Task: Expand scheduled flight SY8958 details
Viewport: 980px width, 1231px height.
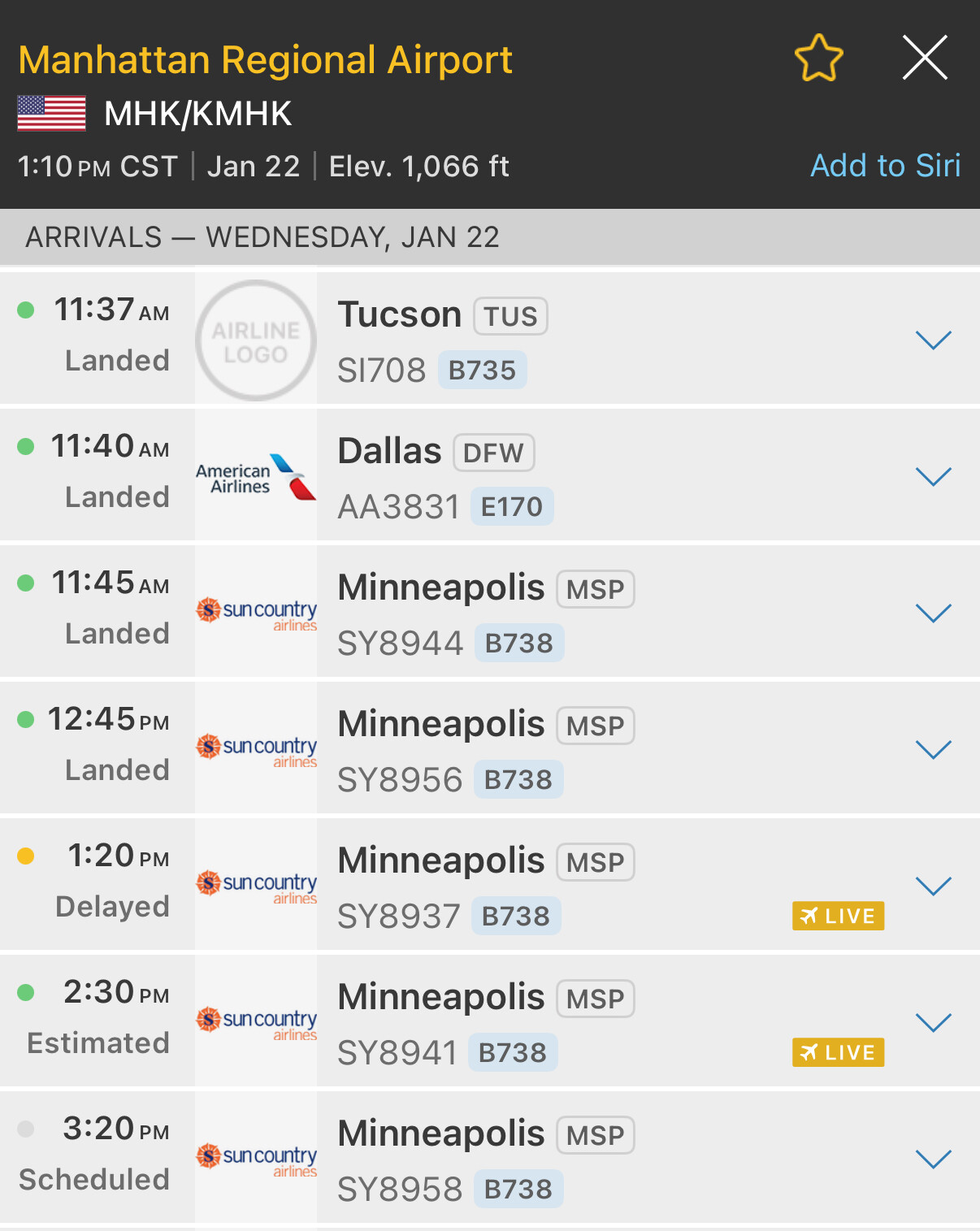Action: coord(933,1159)
